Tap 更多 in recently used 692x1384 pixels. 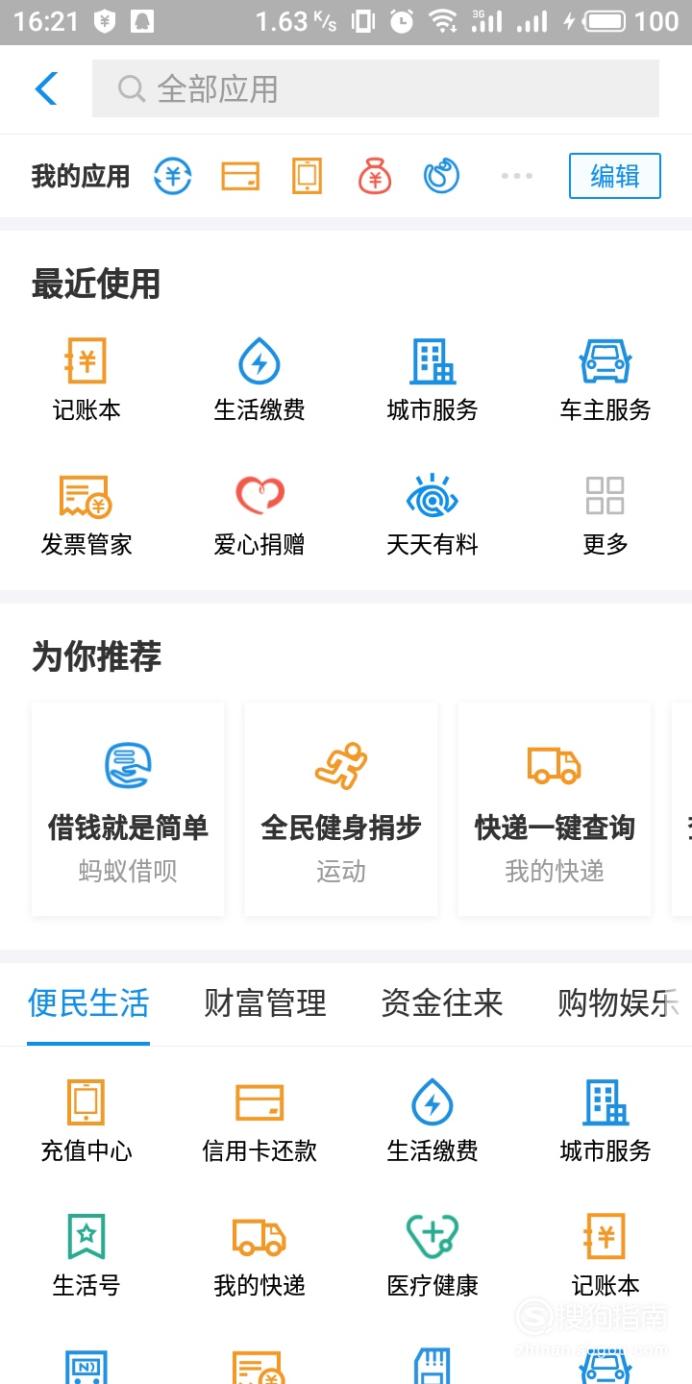click(x=605, y=516)
